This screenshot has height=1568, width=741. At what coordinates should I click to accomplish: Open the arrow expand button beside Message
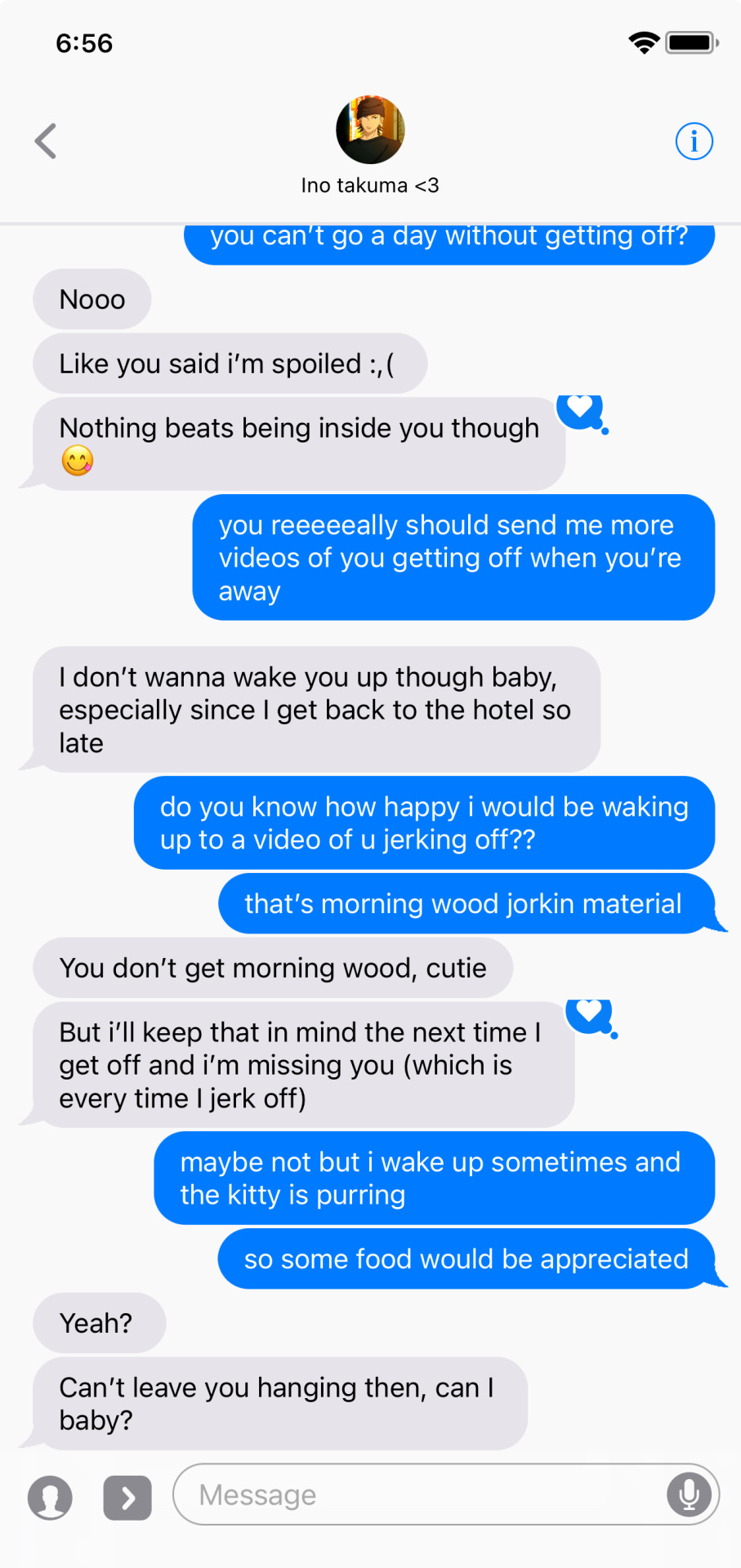click(127, 1497)
